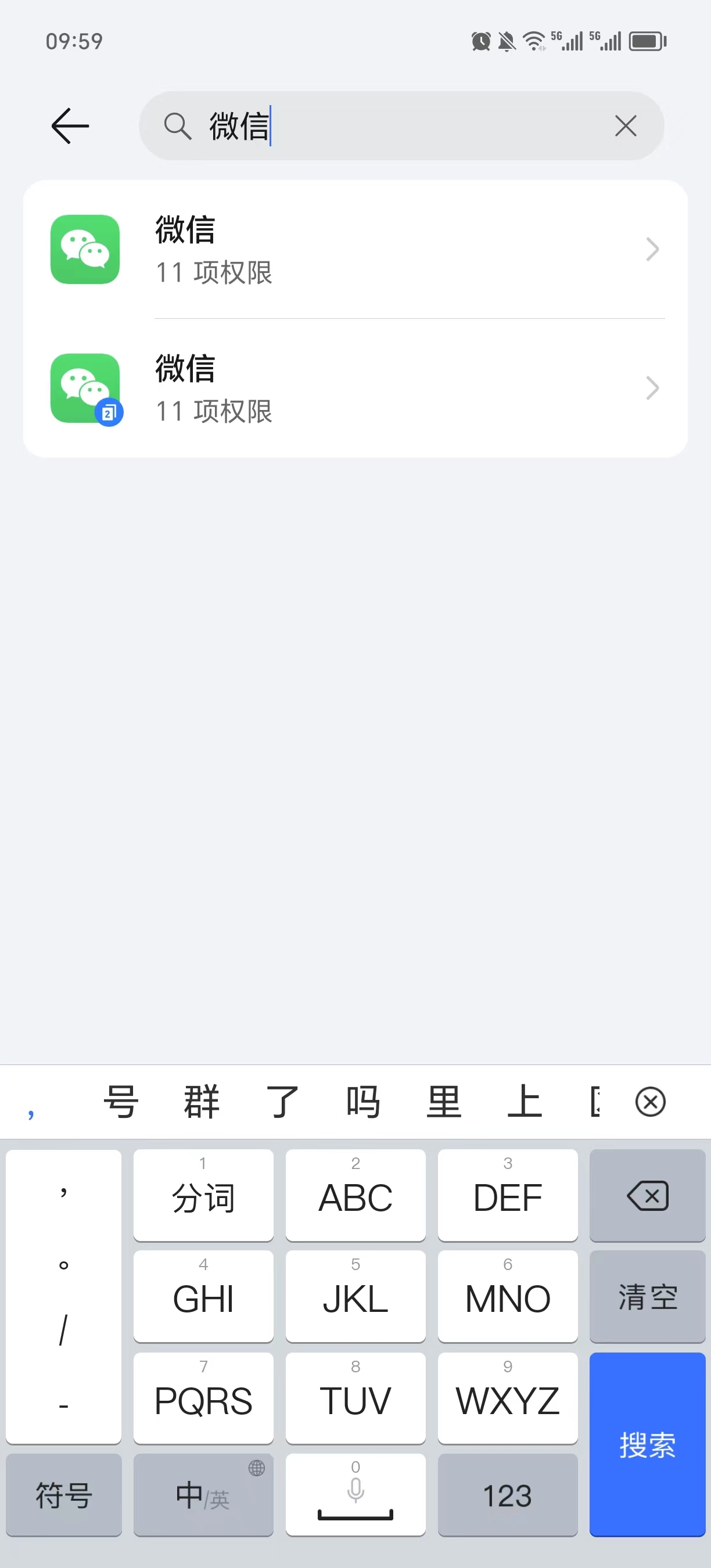Screen dimensions: 711x1568
Task: Dismiss the keyboard candidate suggestions
Action: coord(650,1102)
